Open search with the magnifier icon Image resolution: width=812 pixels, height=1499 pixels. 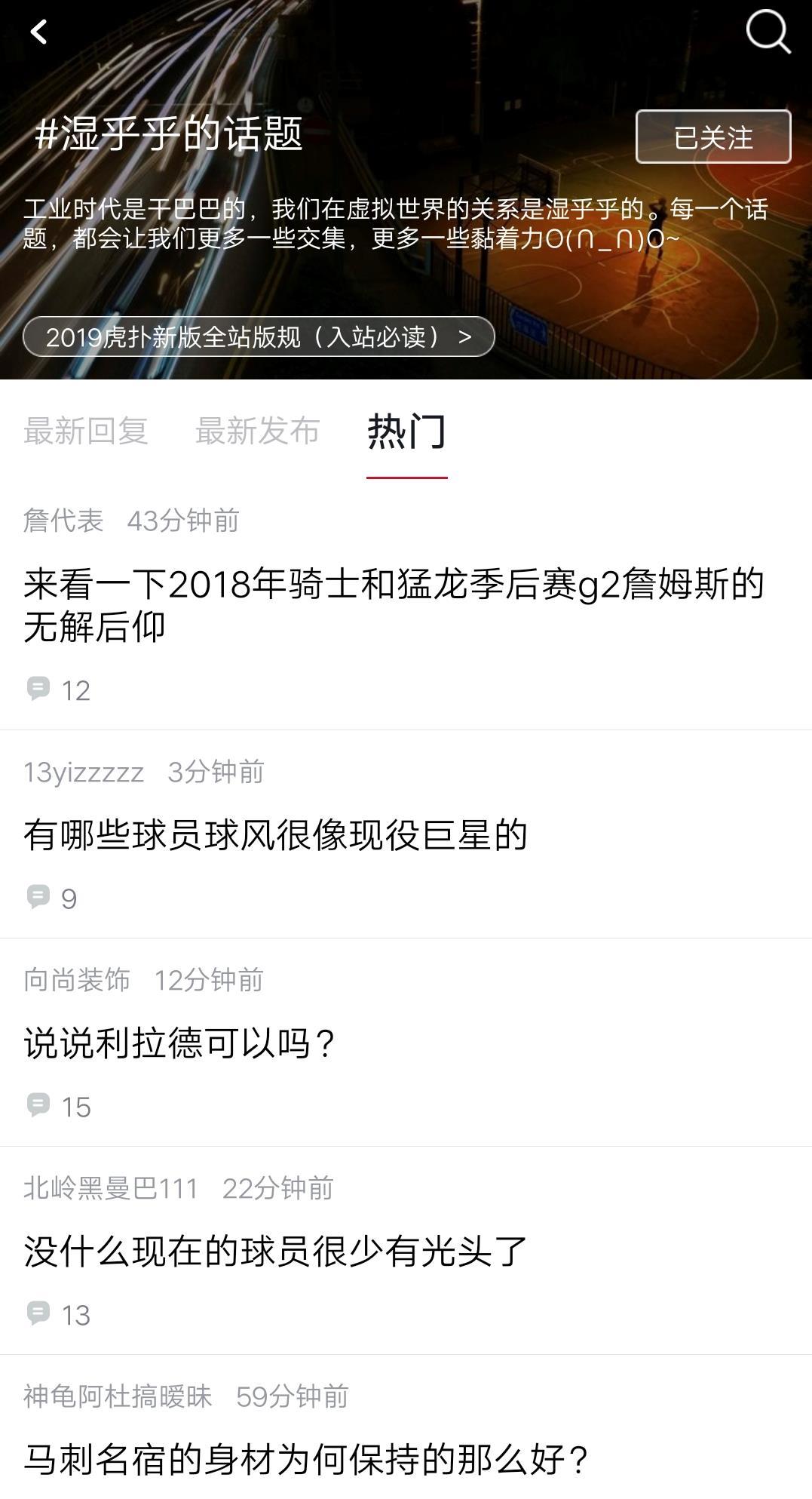tap(768, 32)
